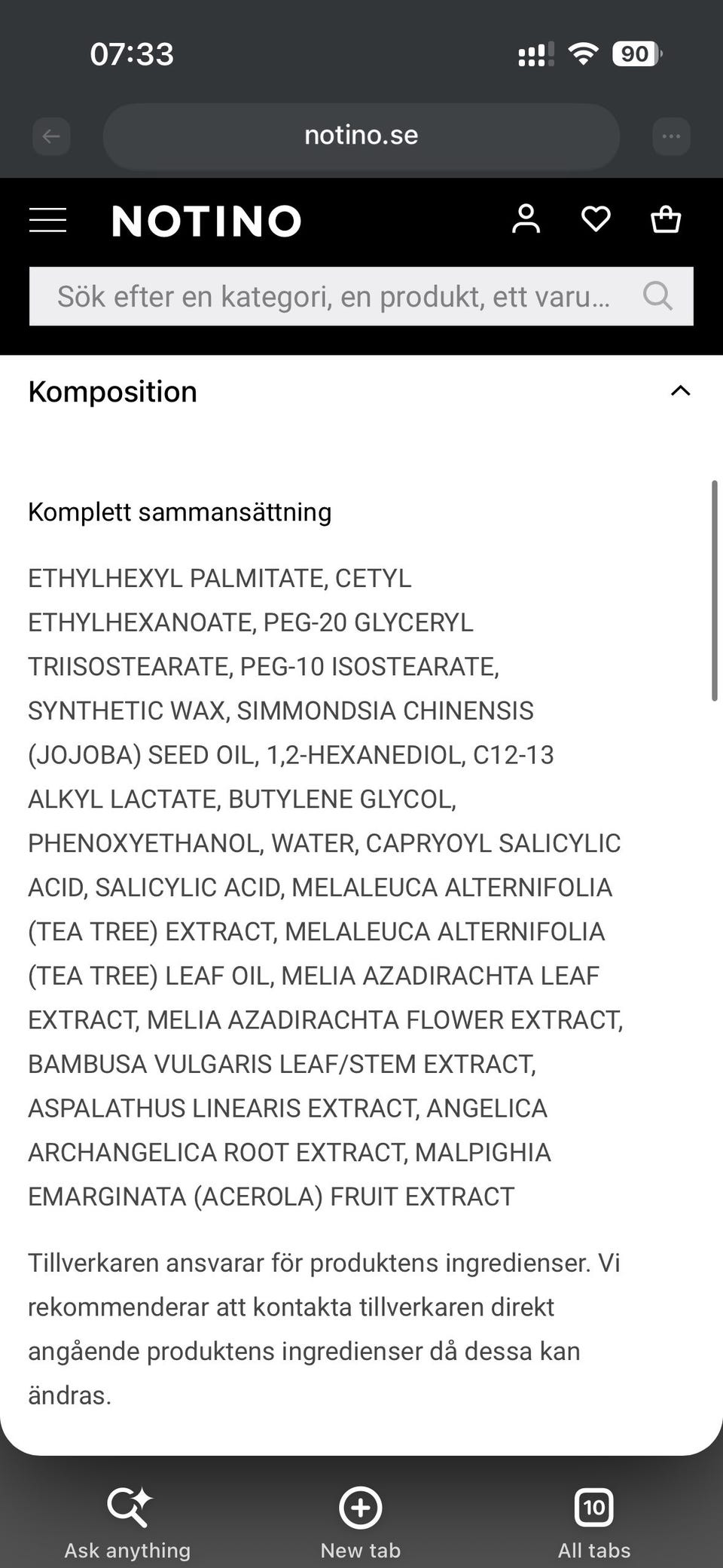Open the browser overflow menu
This screenshot has width=723, height=1568.
[x=671, y=136]
